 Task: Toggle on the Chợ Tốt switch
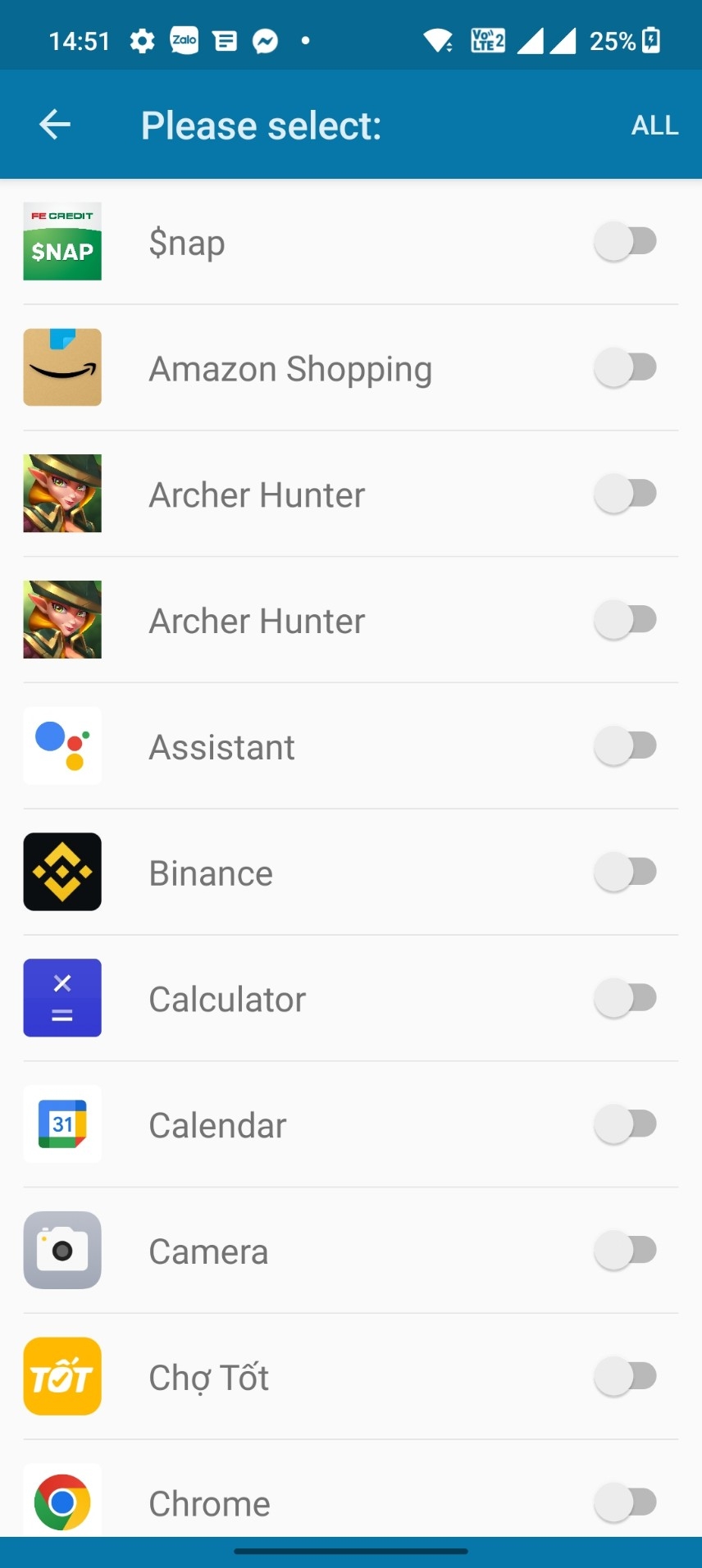point(625,1377)
